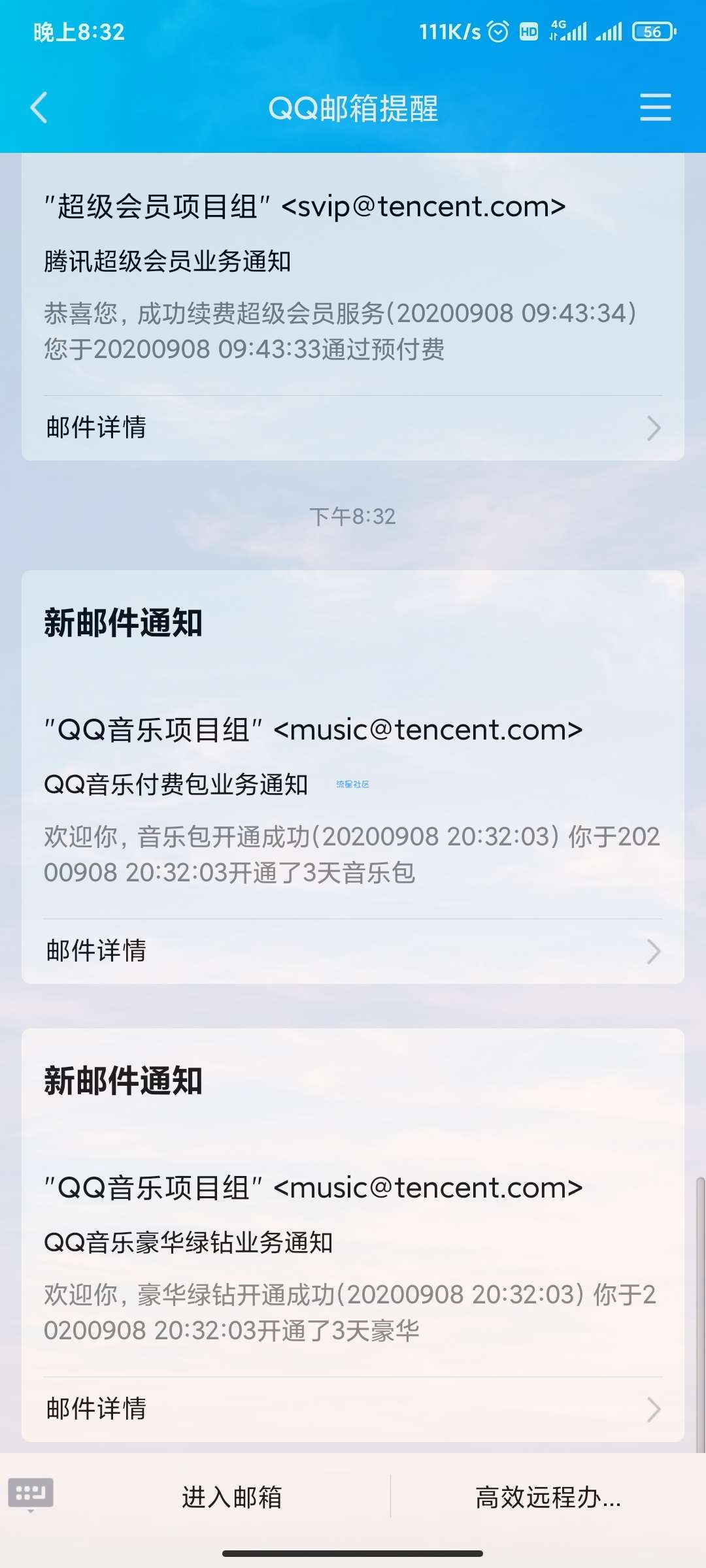This screenshot has height=1568, width=706.
Task: Tap 进入邮箱 button
Action: click(232, 1497)
